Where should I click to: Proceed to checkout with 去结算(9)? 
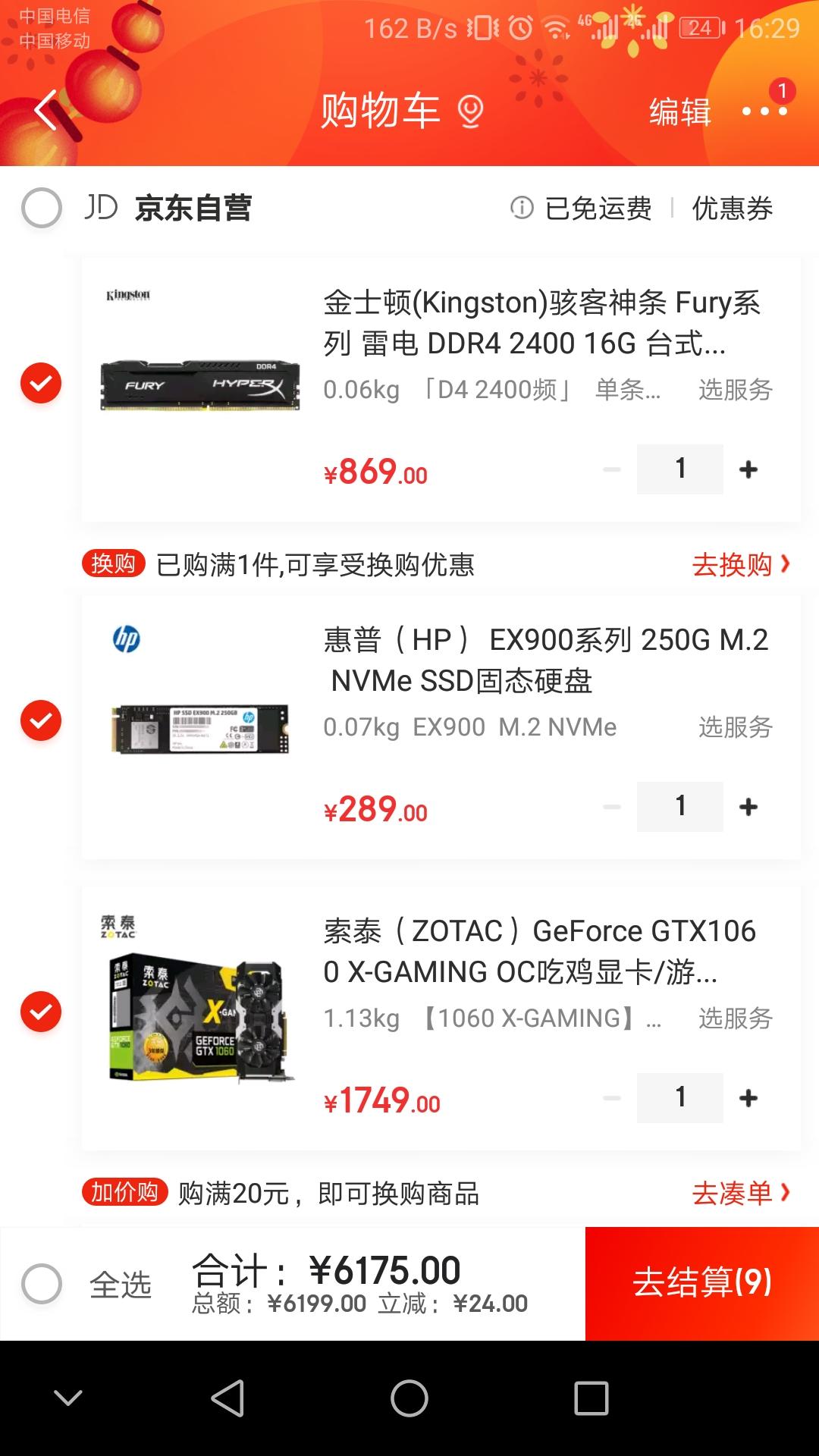coord(702,1283)
